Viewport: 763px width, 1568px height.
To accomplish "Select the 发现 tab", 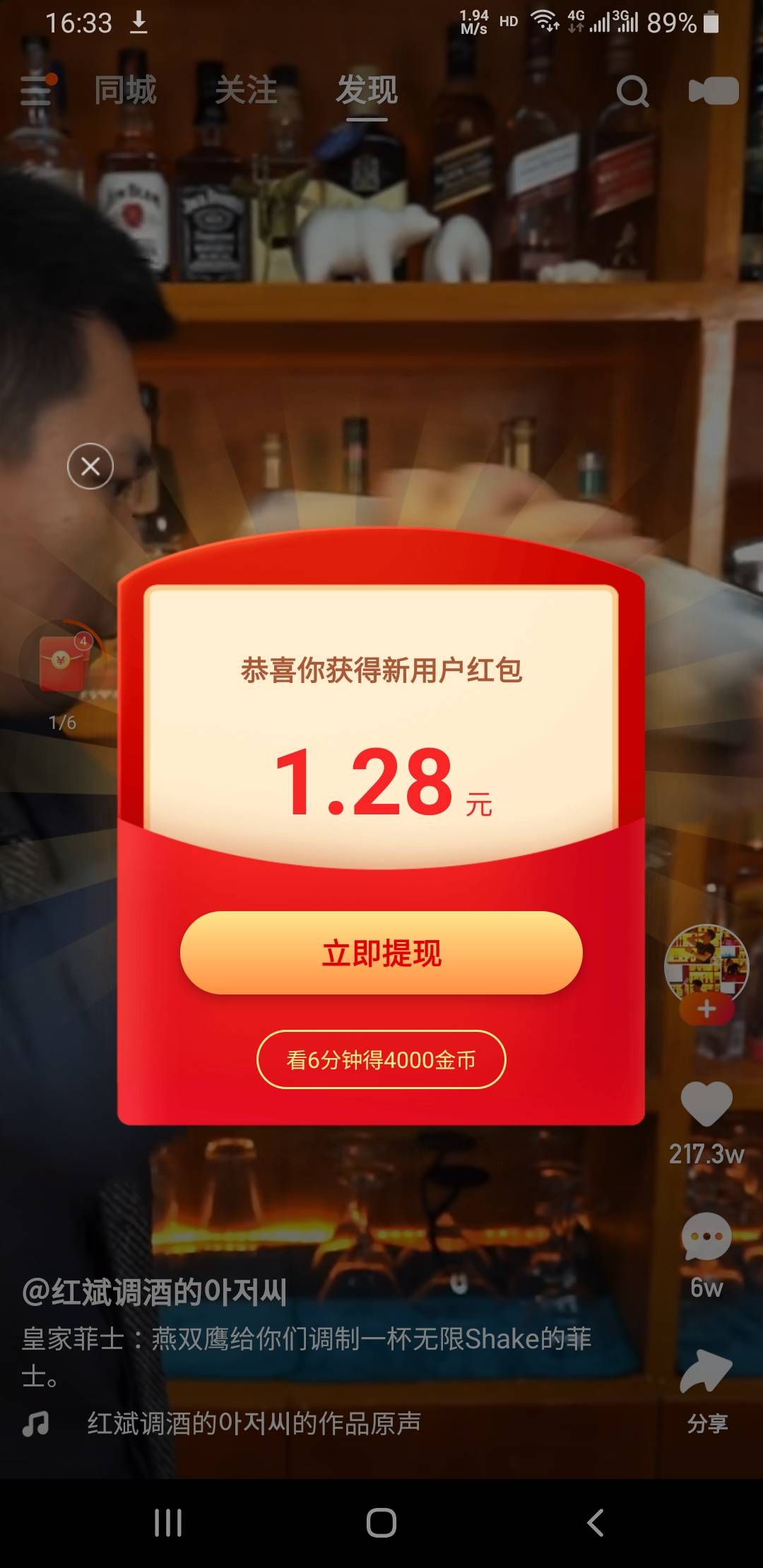I will pos(367,90).
